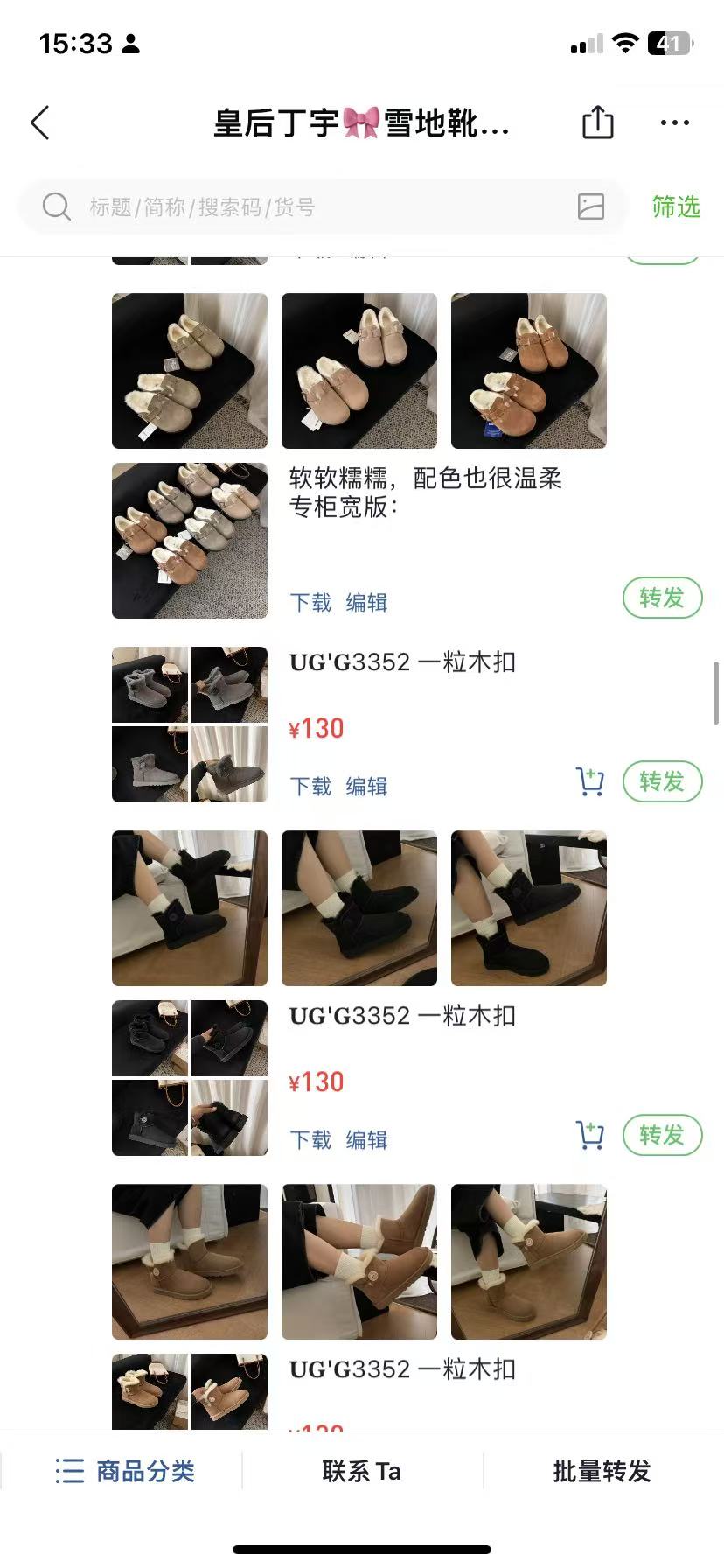
Task: Open 商品分类 product categories
Action: click(x=124, y=1471)
